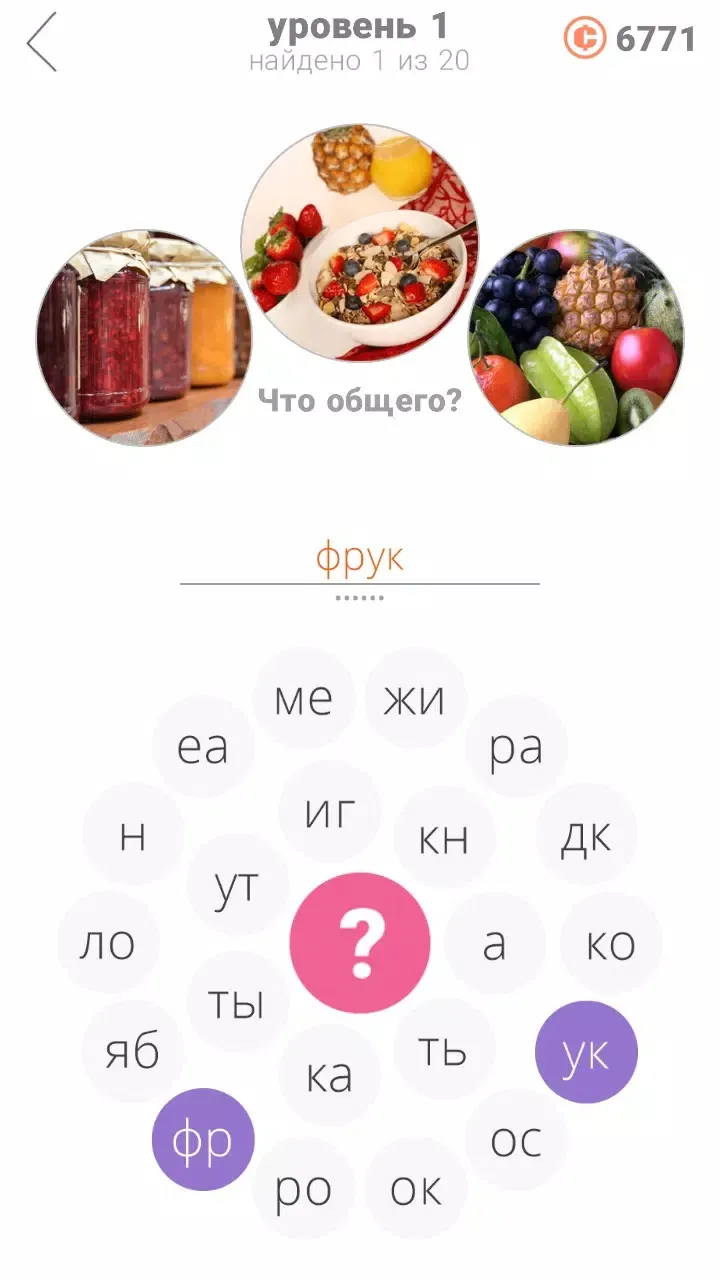Open the coin balance showing 6771
This screenshot has height=1280, width=720.
coord(629,38)
